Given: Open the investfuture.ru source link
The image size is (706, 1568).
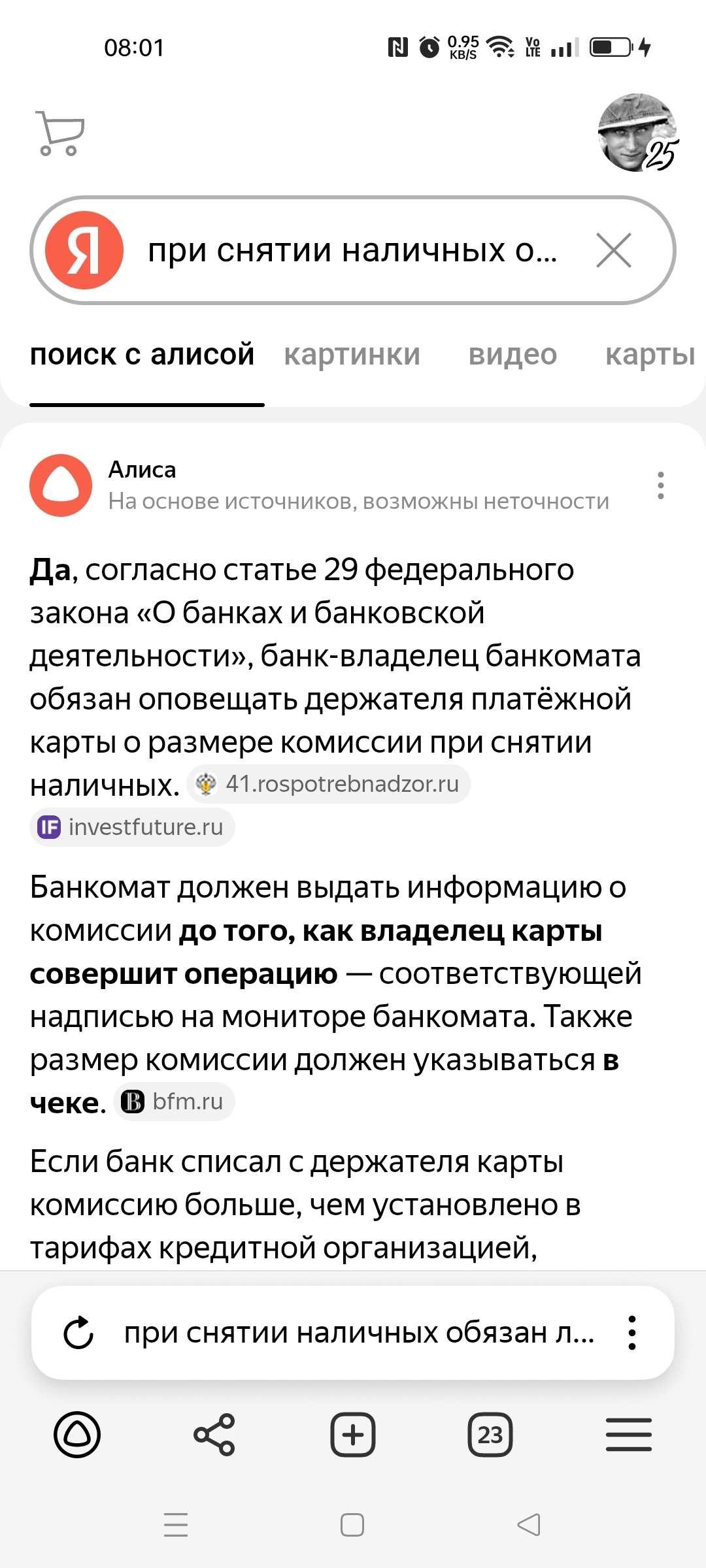Looking at the screenshot, I should click(x=132, y=827).
